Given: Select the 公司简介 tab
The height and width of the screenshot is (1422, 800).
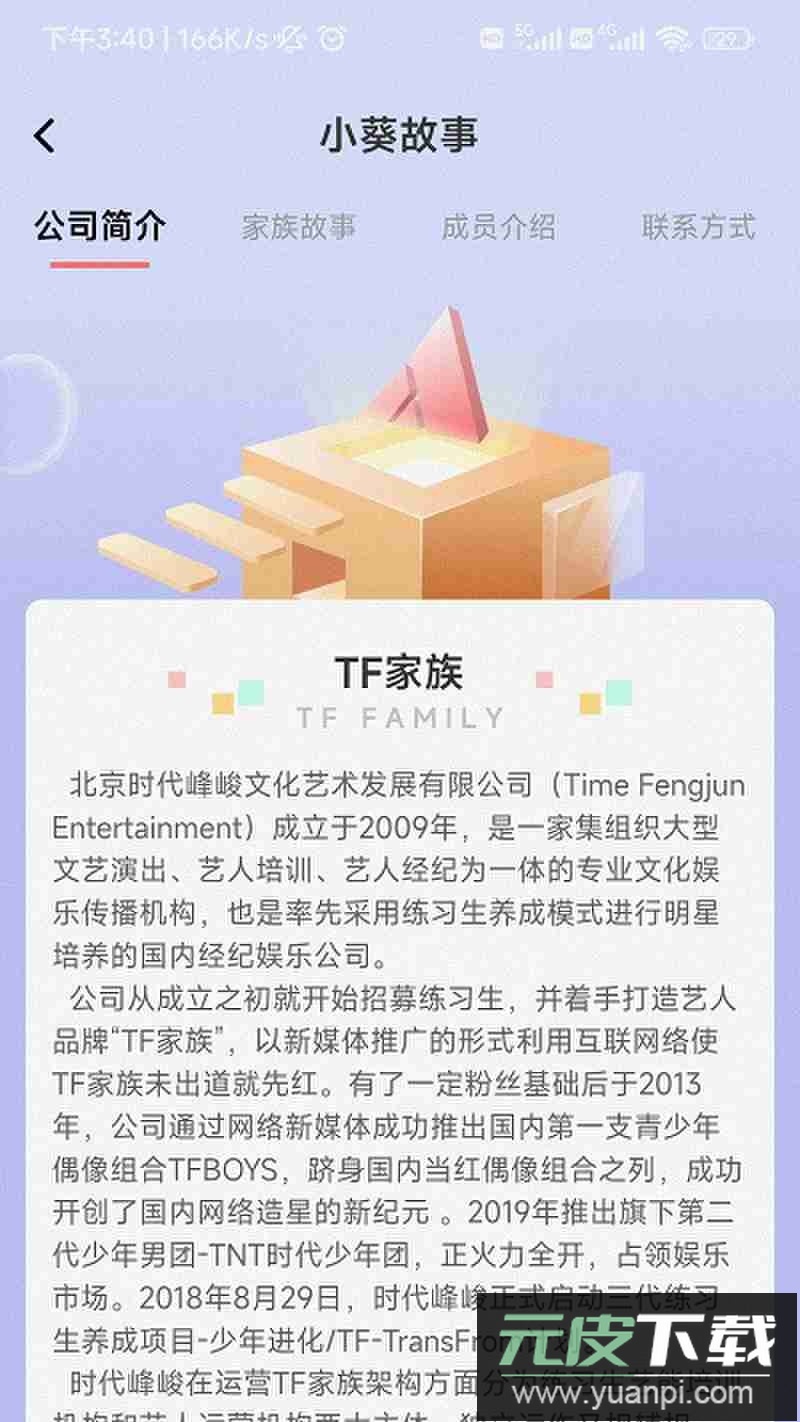Looking at the screenshot, I should [x=100, y=227].
